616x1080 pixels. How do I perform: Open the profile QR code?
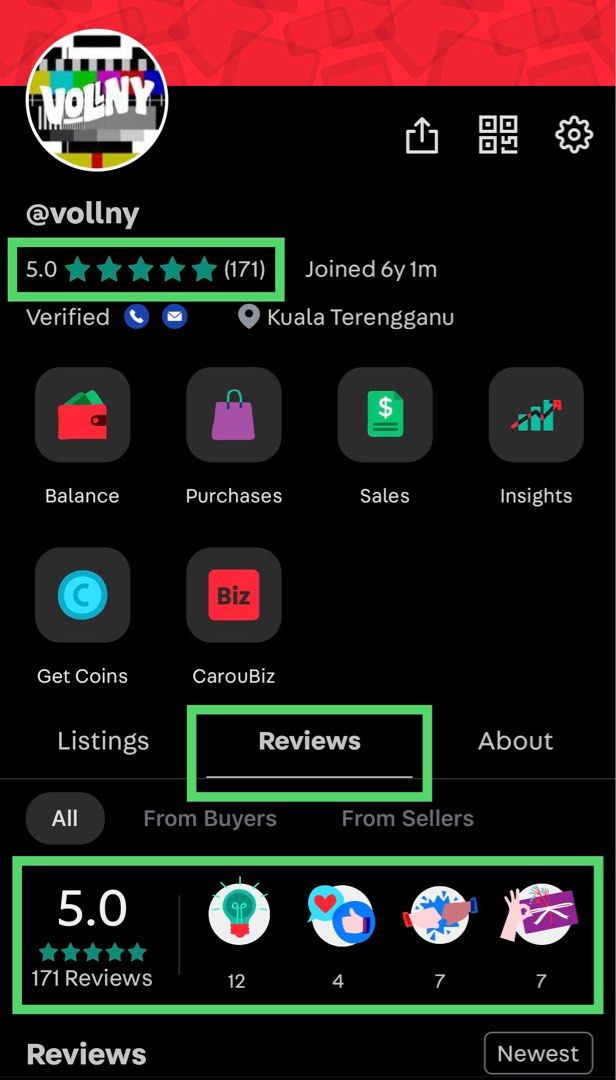pos(498,135)
